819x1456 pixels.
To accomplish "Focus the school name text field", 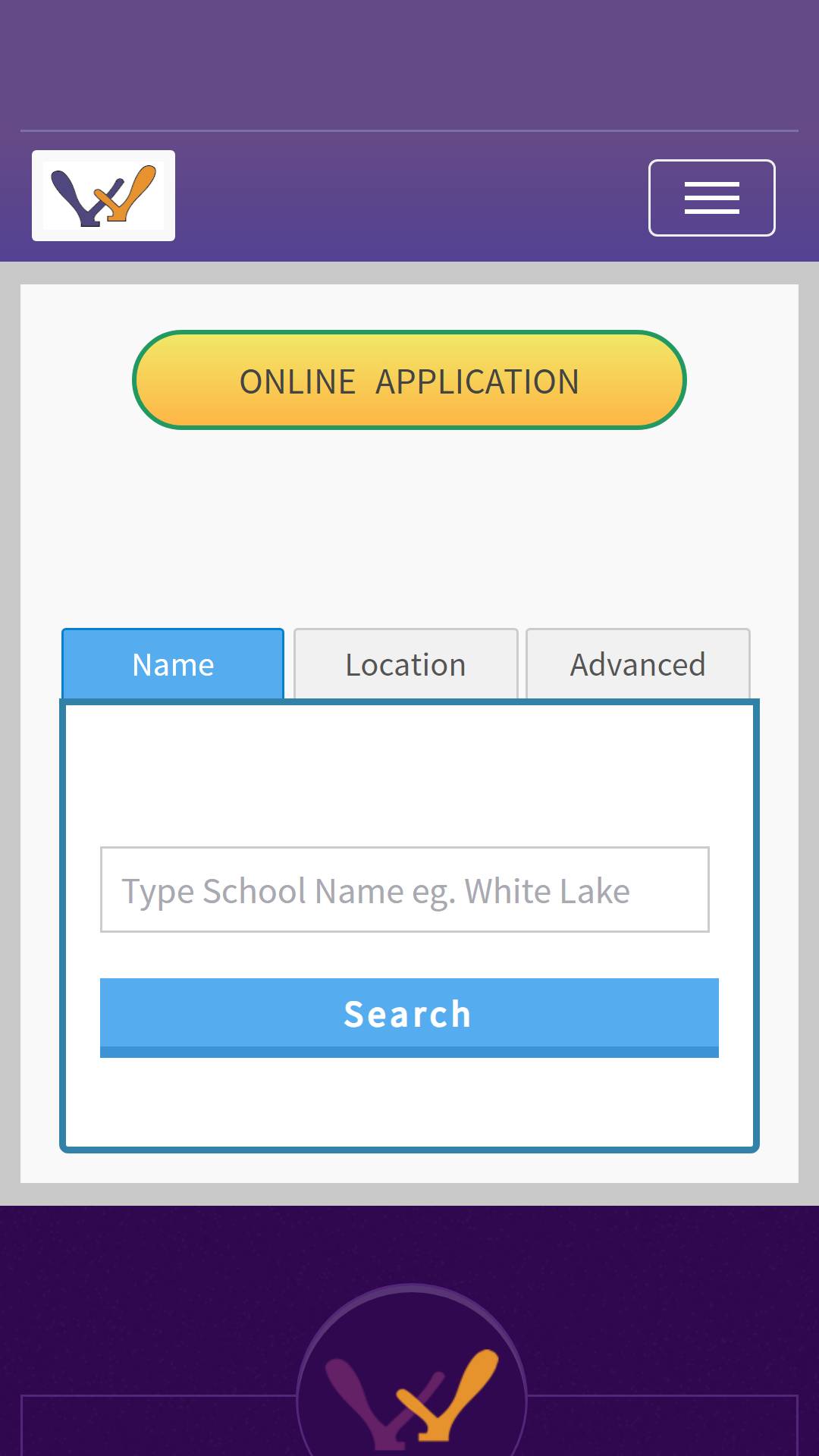I will [405, 890].
